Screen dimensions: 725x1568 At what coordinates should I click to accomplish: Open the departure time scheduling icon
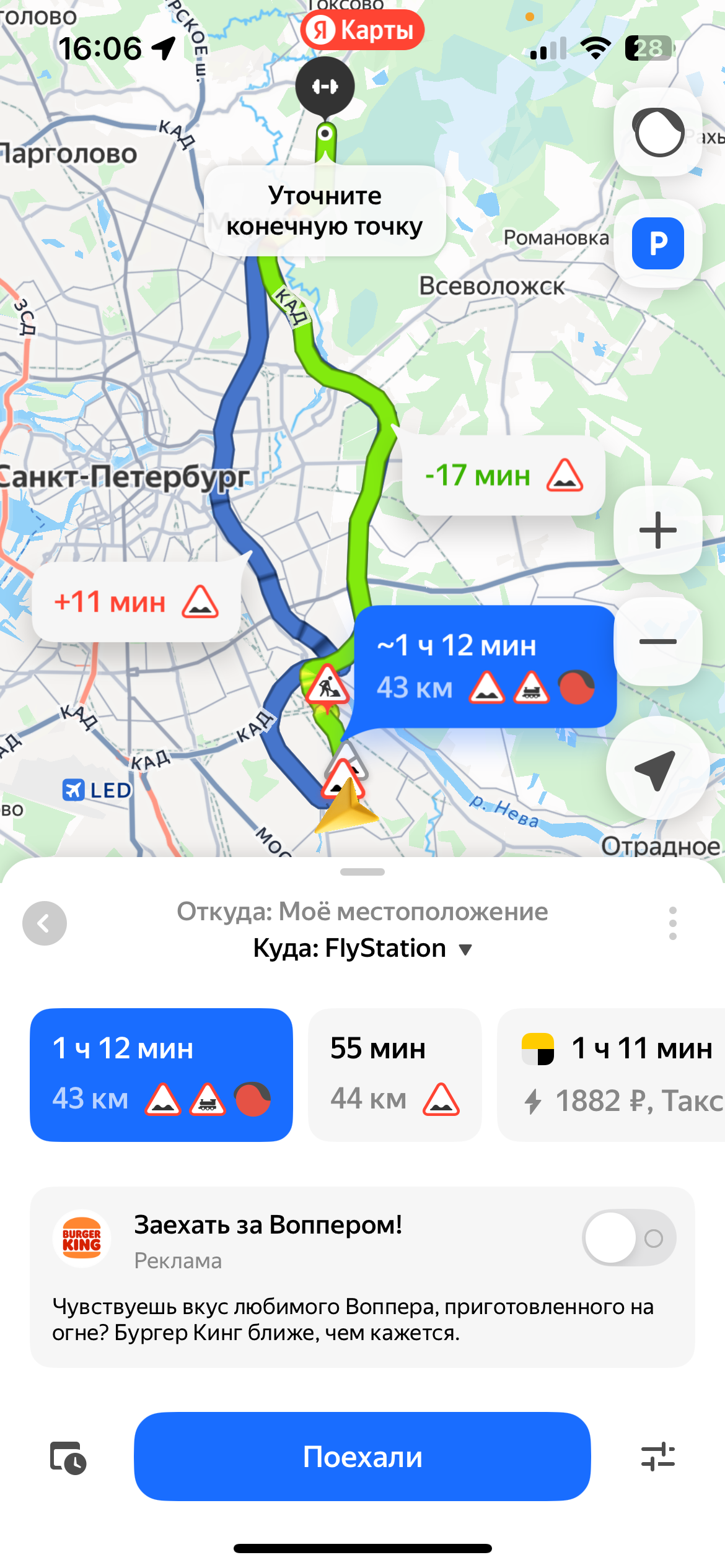[x=68, y=1457]
